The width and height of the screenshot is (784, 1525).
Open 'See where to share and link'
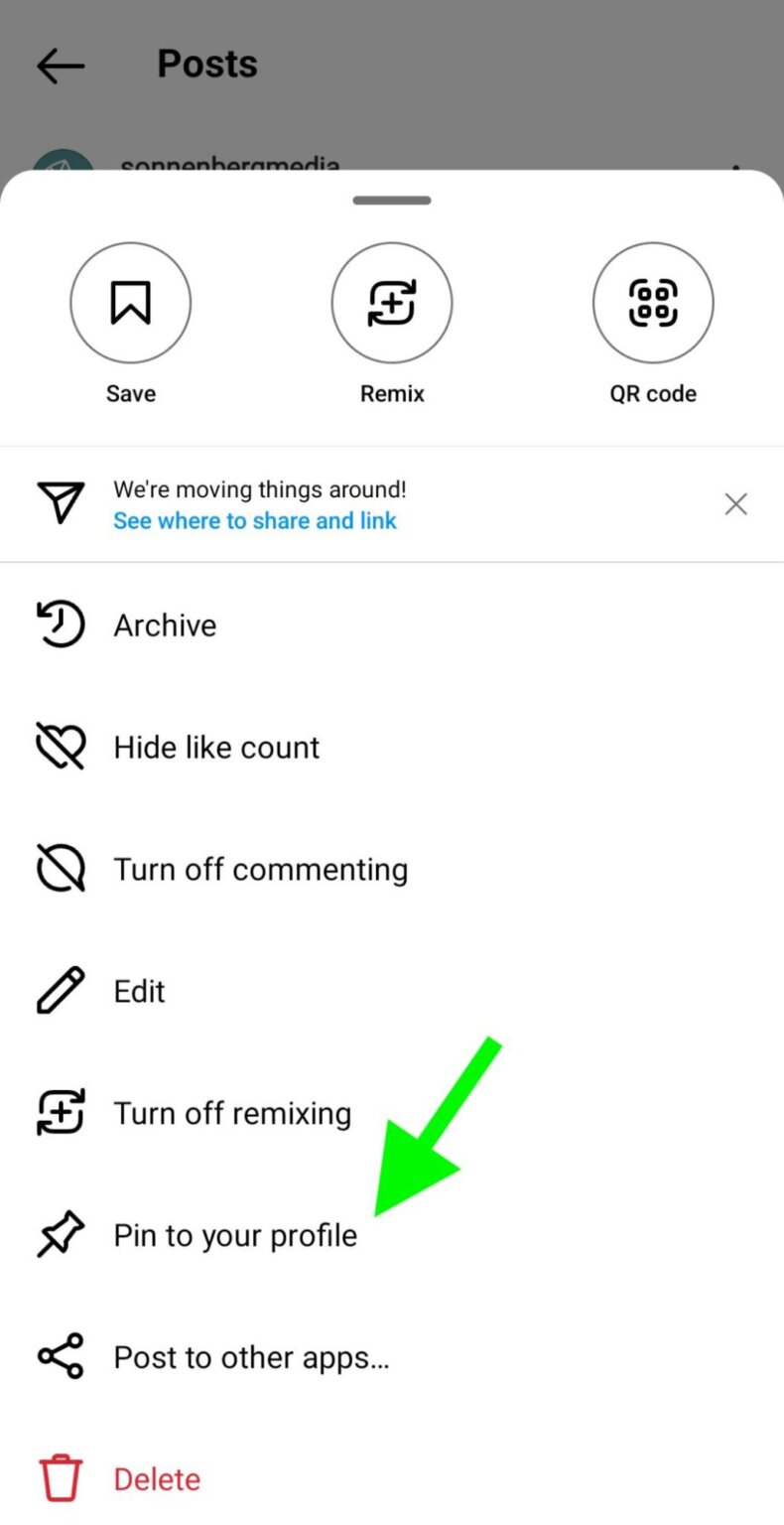click(255, 521)
